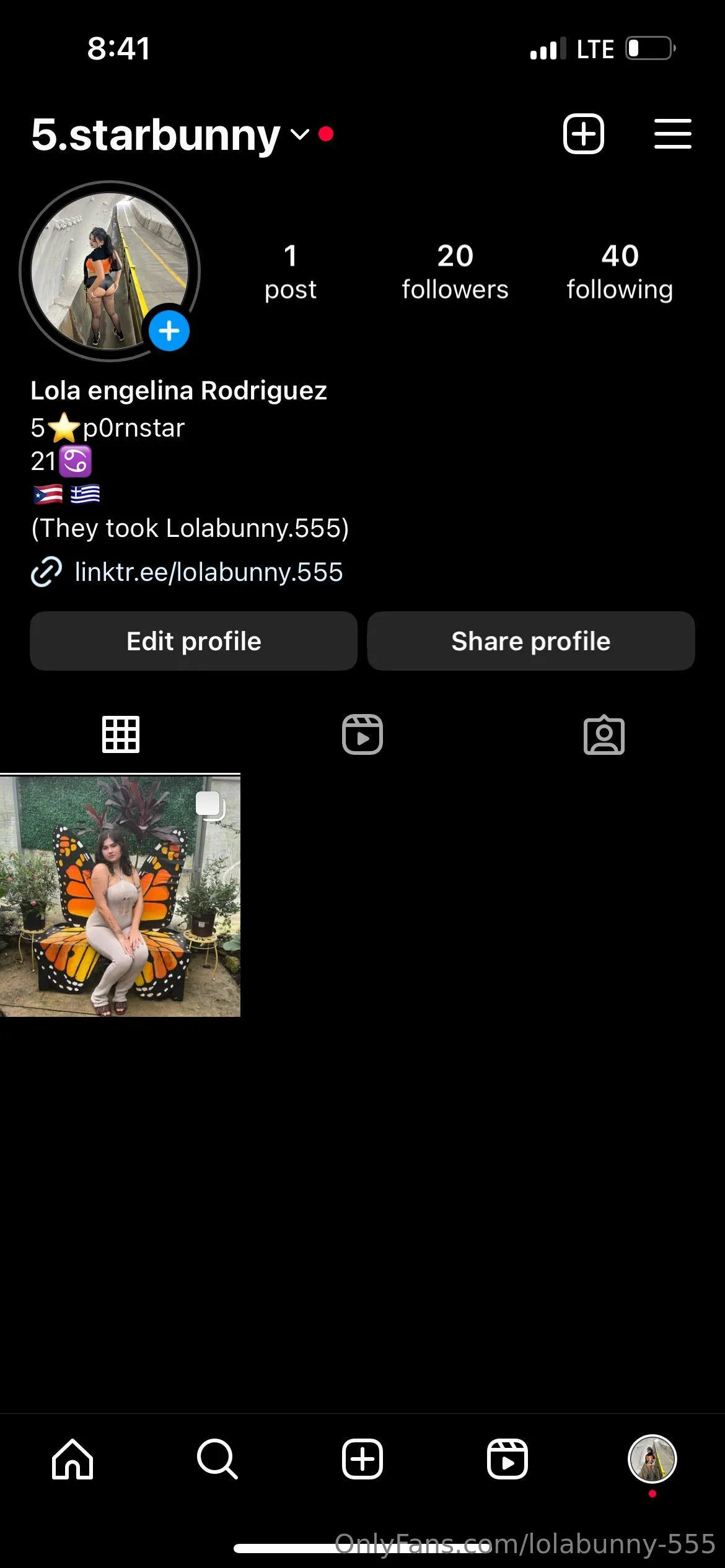View the followers count
This screenshot has width=725, height=1568.
(455, 271)
